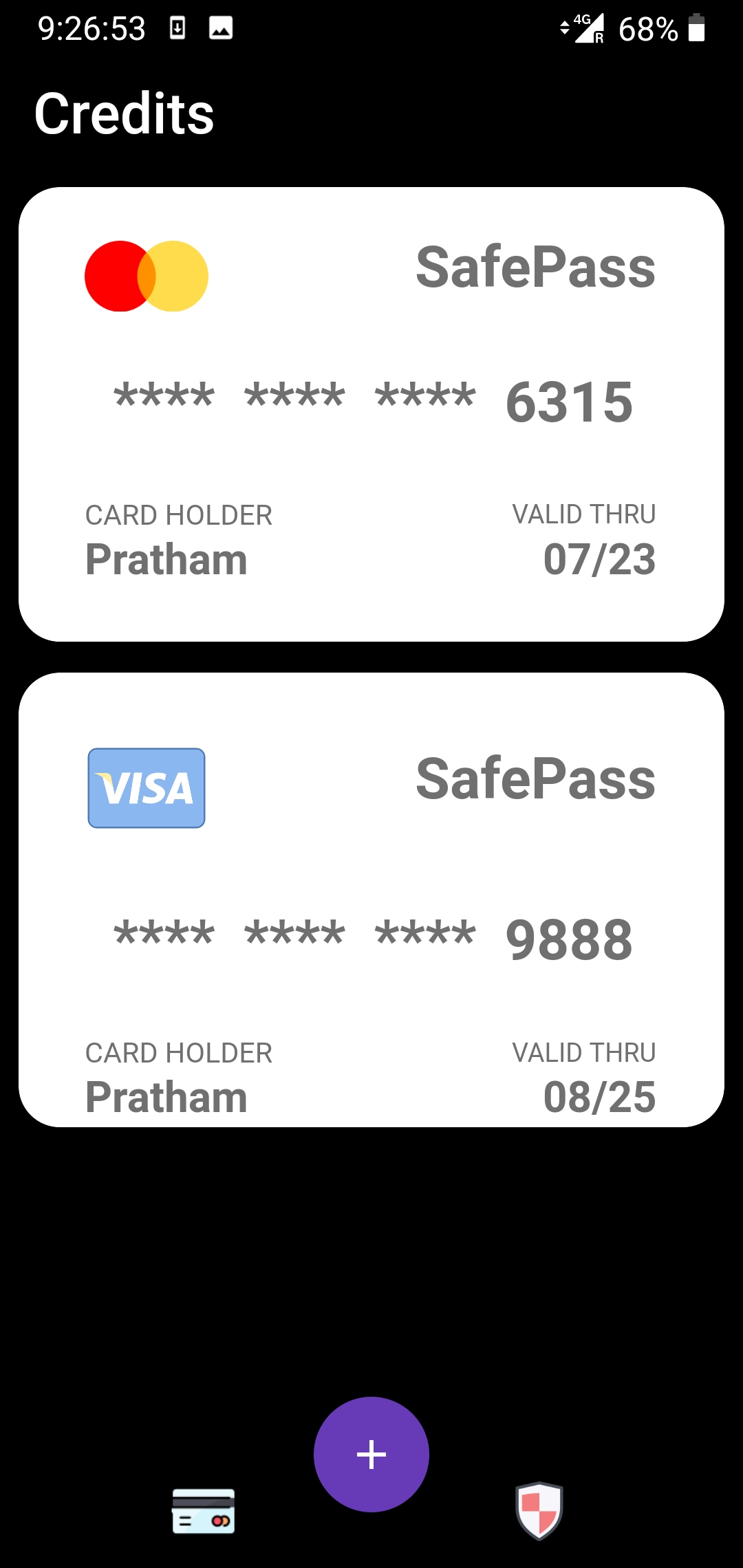743x1568 pixels.
Task: Tap the battery indicator in status bar
Action: pos(697,29)
